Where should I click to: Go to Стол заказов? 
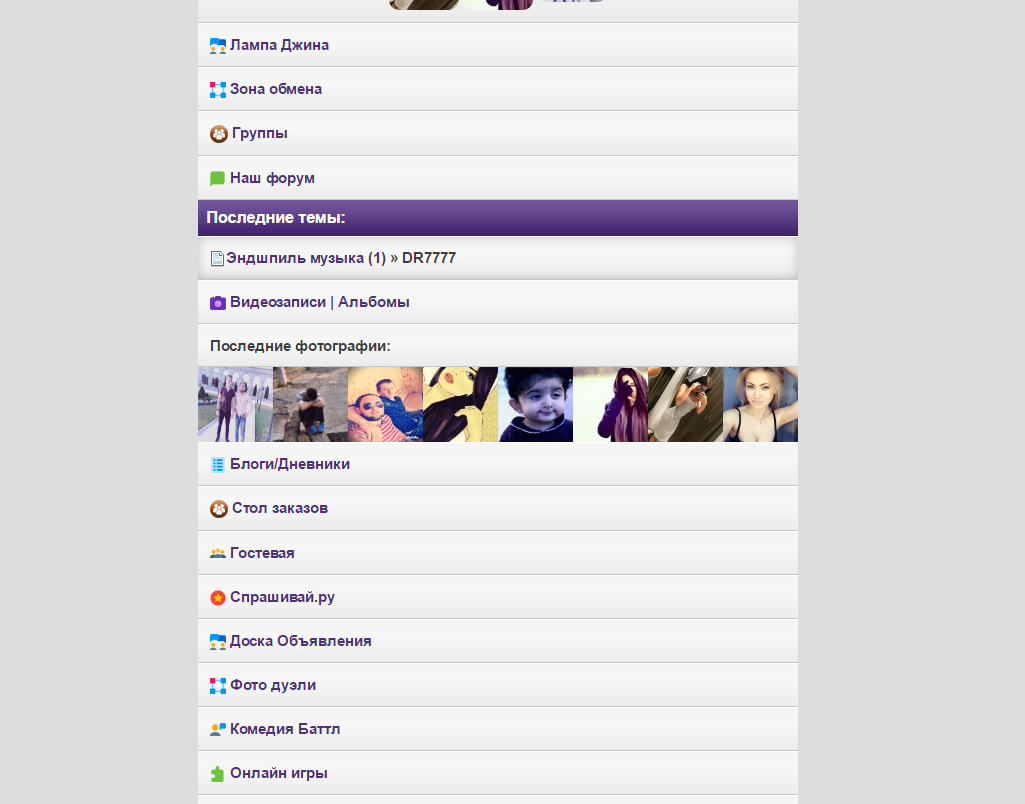pyautogui.click(x=279, y=508)
